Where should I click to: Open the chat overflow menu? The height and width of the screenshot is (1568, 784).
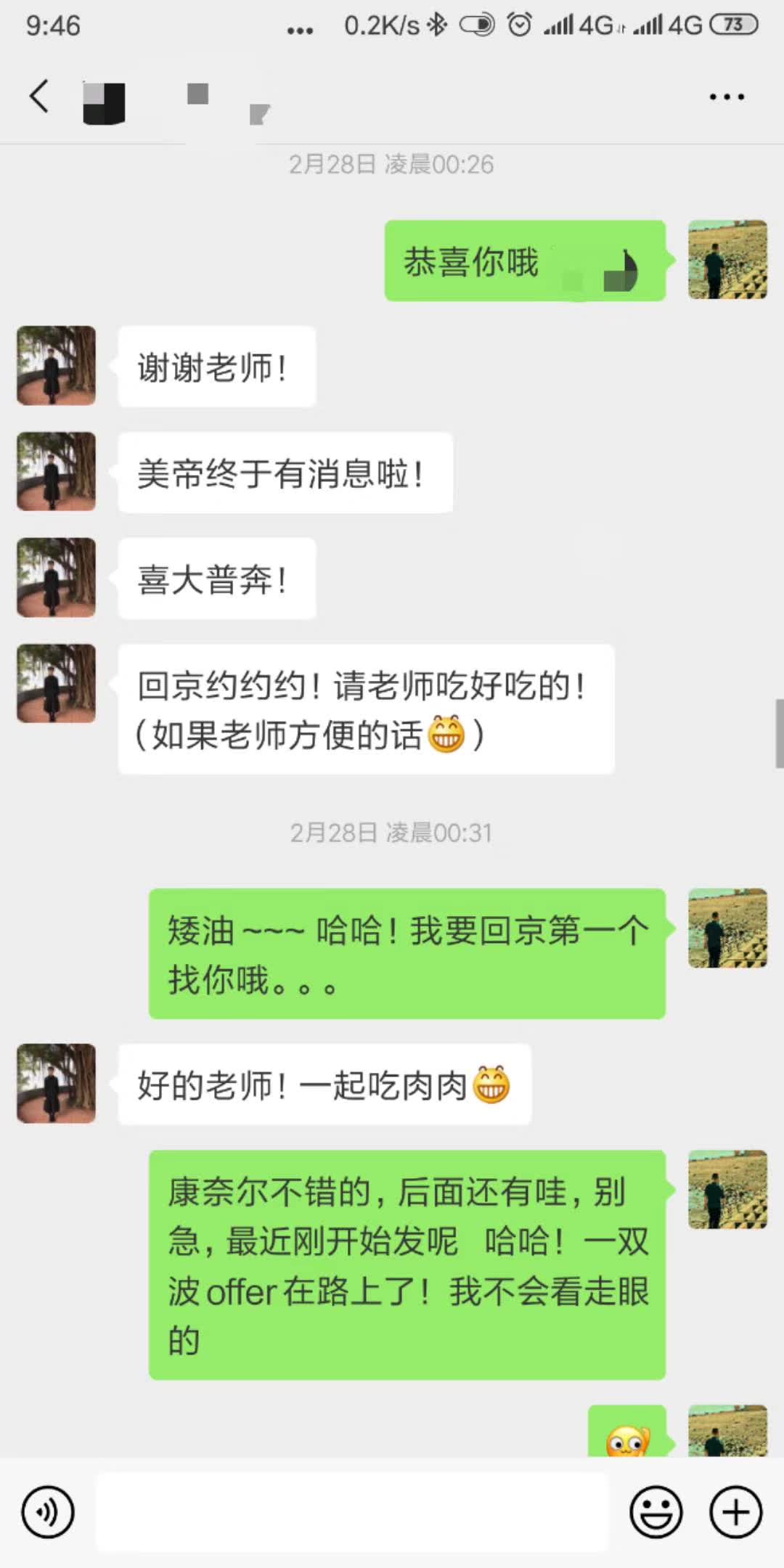pyautogui.click(x=727, y=97)
